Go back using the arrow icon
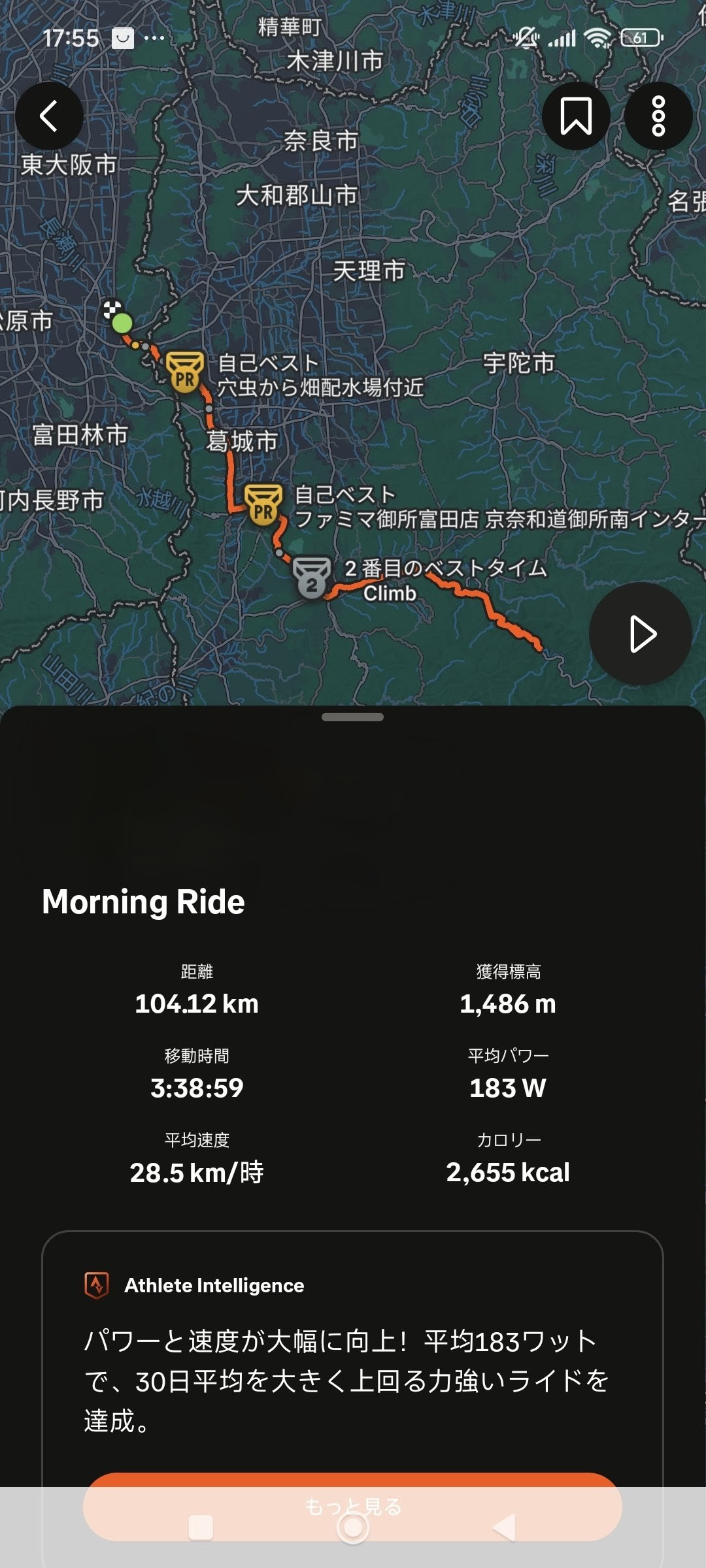The width and height of the screenshot is (706, 1568). (49, 116)
